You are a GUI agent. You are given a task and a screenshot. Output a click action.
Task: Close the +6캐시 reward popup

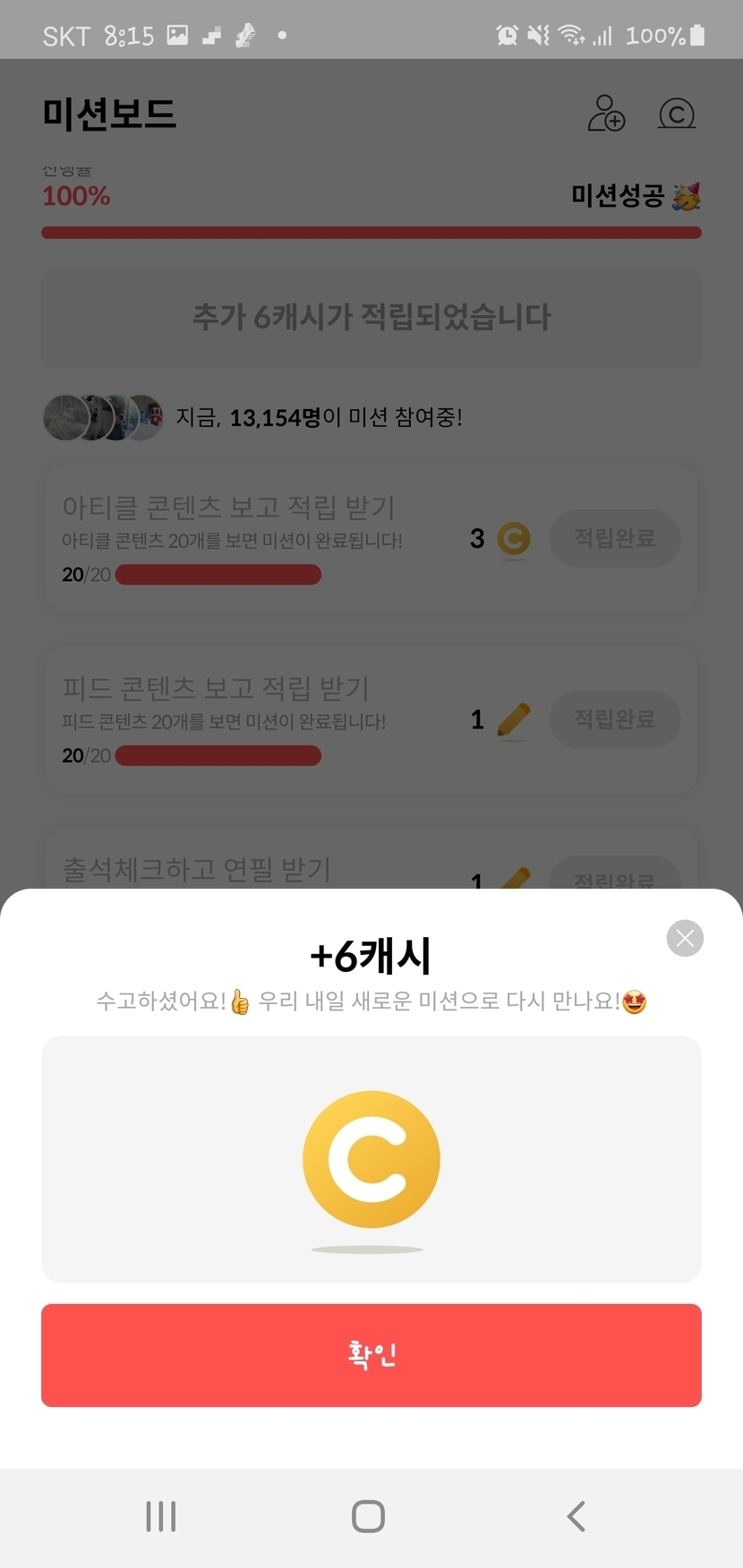coord(685,938)
